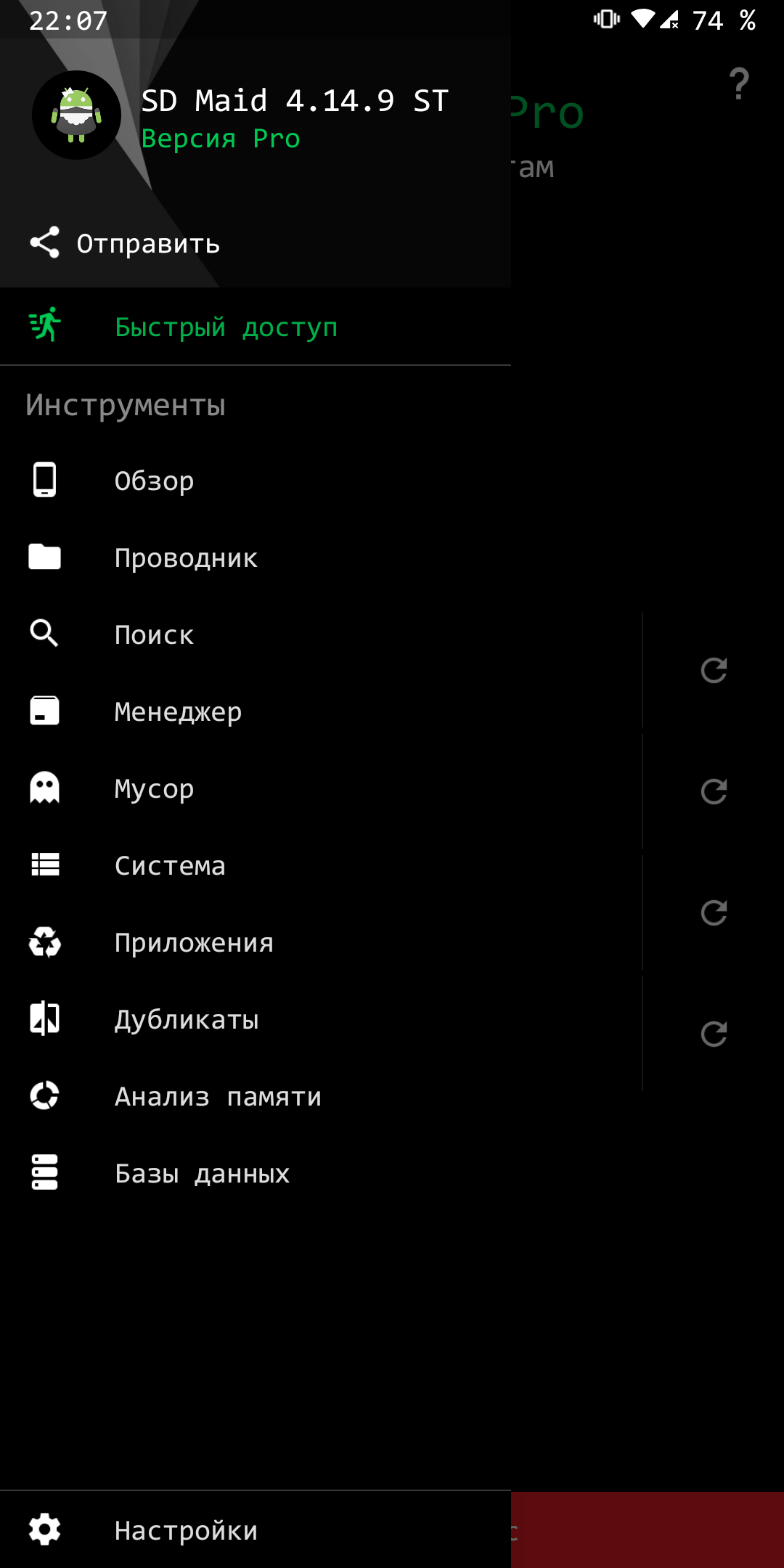Open the Поиск tool

[x=154, y=634]
